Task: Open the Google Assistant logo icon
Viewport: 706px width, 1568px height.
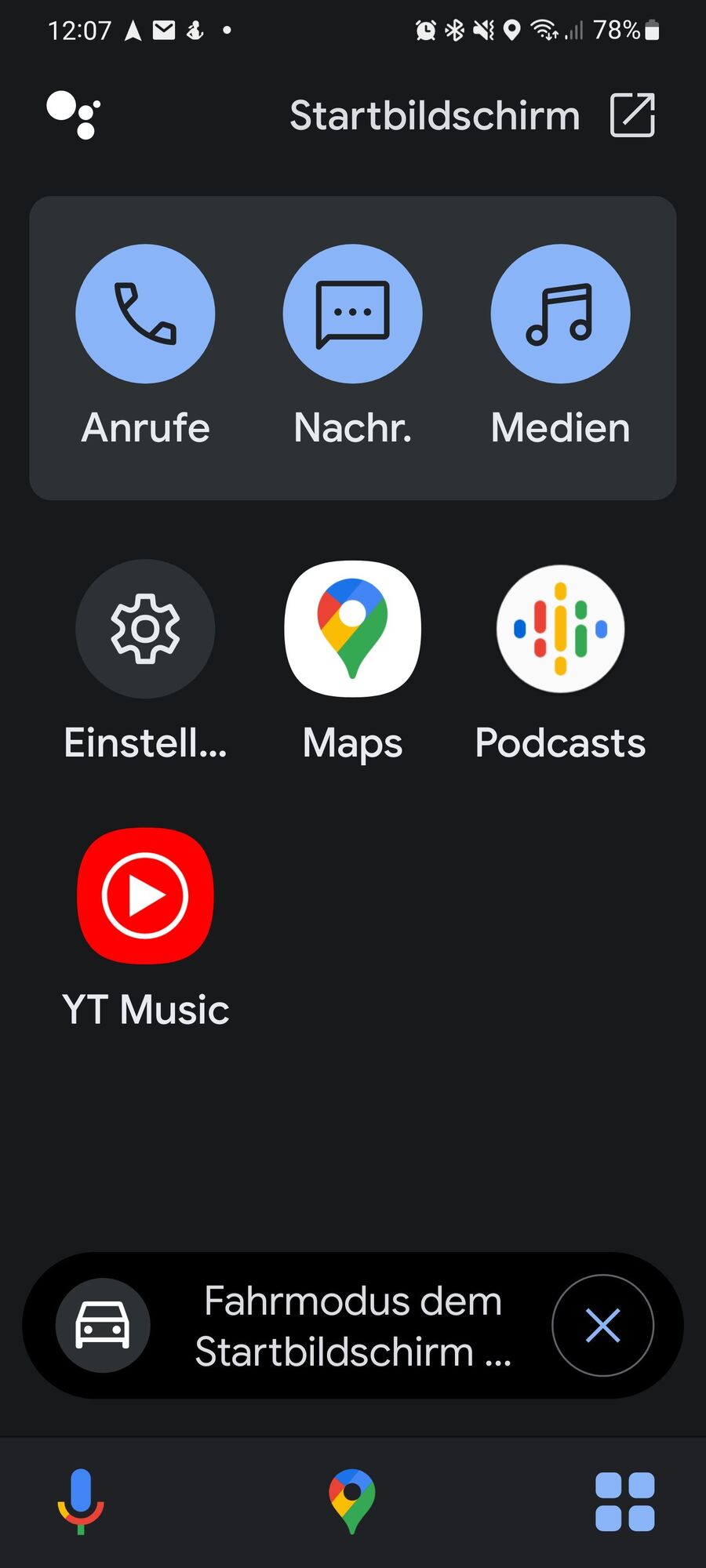Action: (x=74, y=115)
